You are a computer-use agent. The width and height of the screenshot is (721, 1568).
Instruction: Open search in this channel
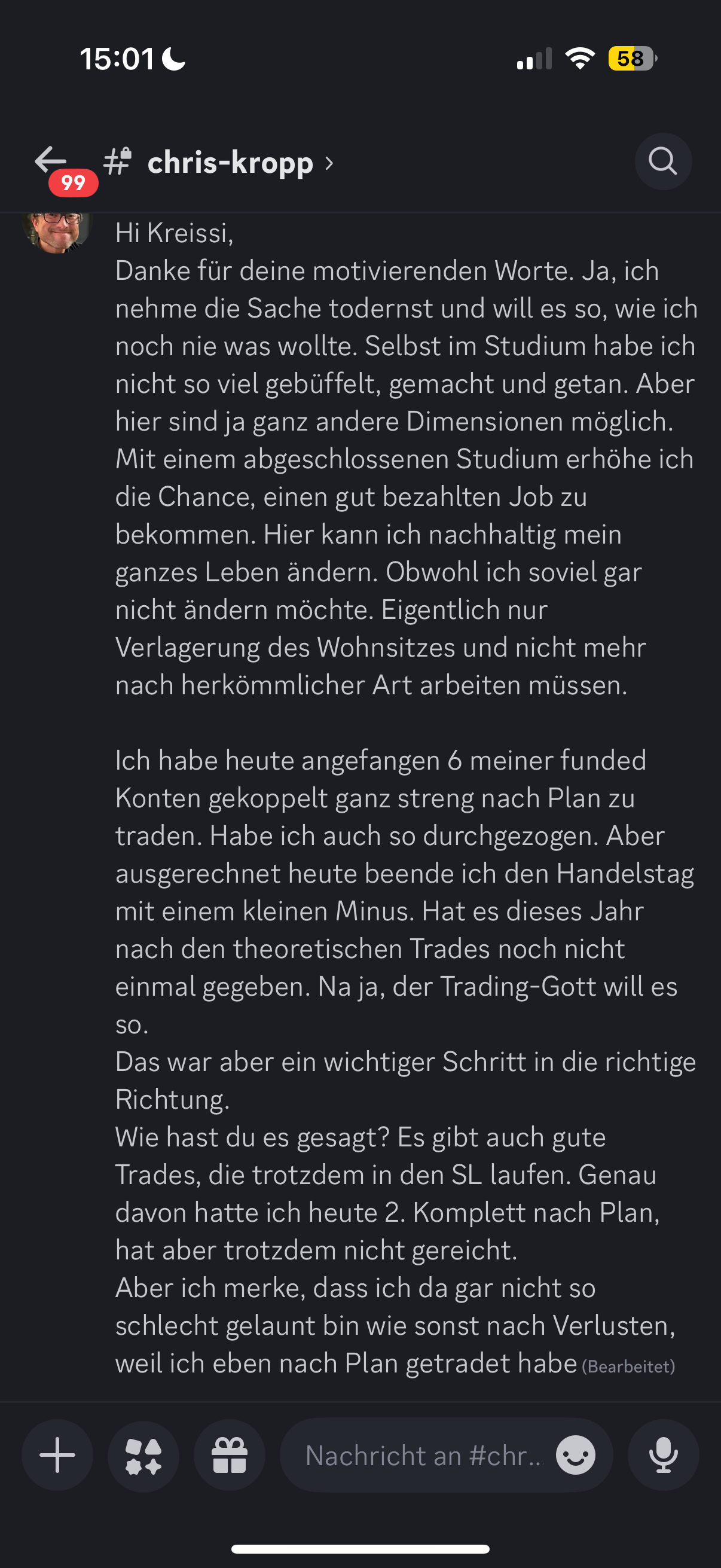(662, 161)
